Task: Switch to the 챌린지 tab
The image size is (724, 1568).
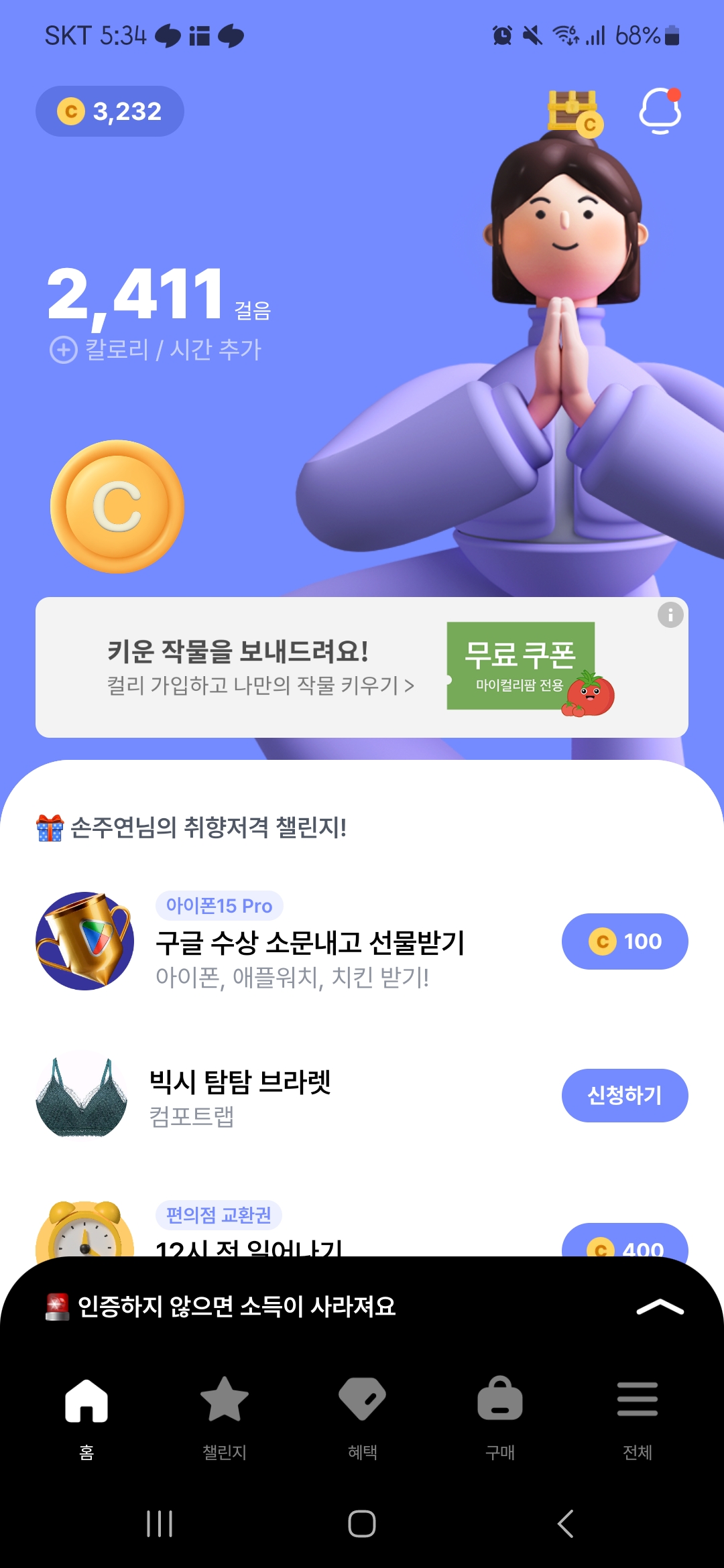Action: coord(225,1415)
